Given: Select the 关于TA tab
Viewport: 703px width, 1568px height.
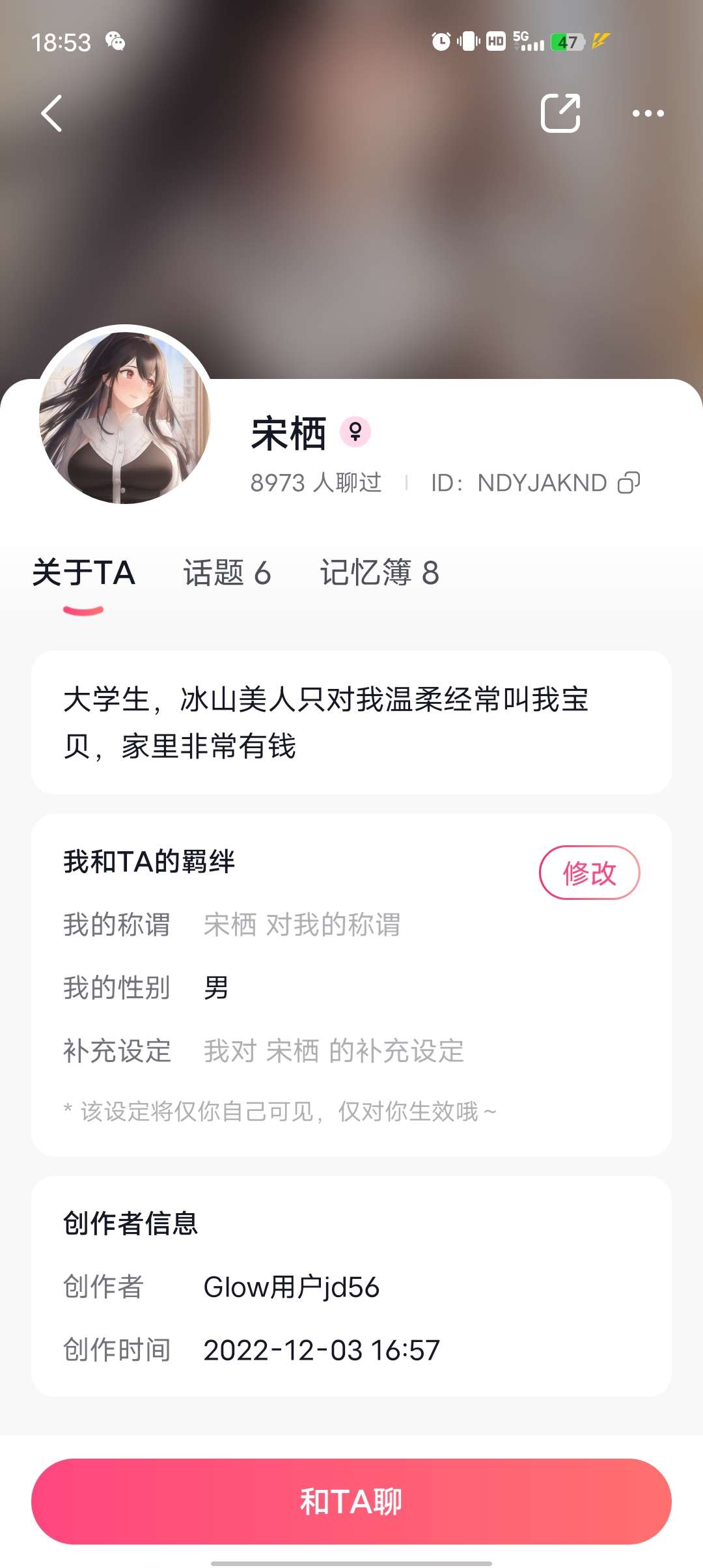Looking at the screenshot, I should (83, 573).
